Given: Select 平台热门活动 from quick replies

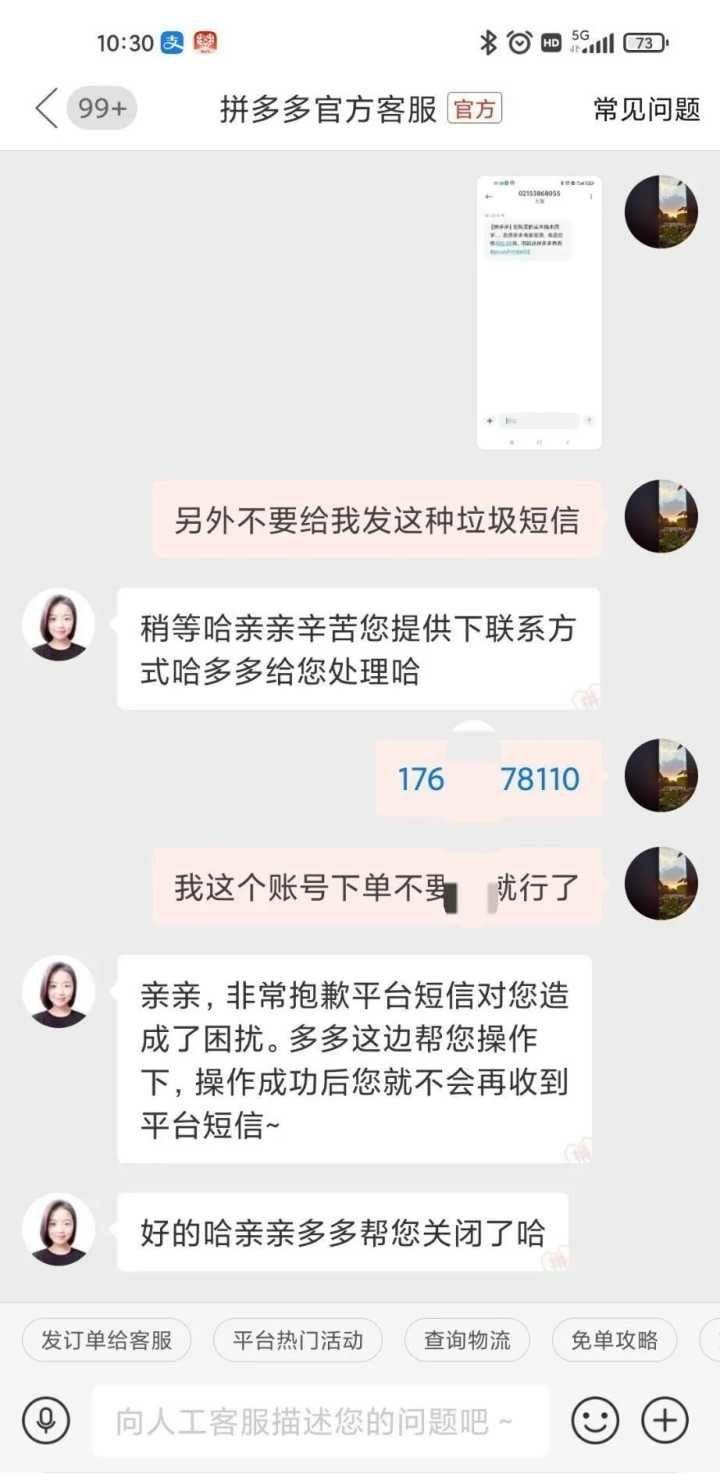Looking at the screenshot, I should (x=299, y=1340).
